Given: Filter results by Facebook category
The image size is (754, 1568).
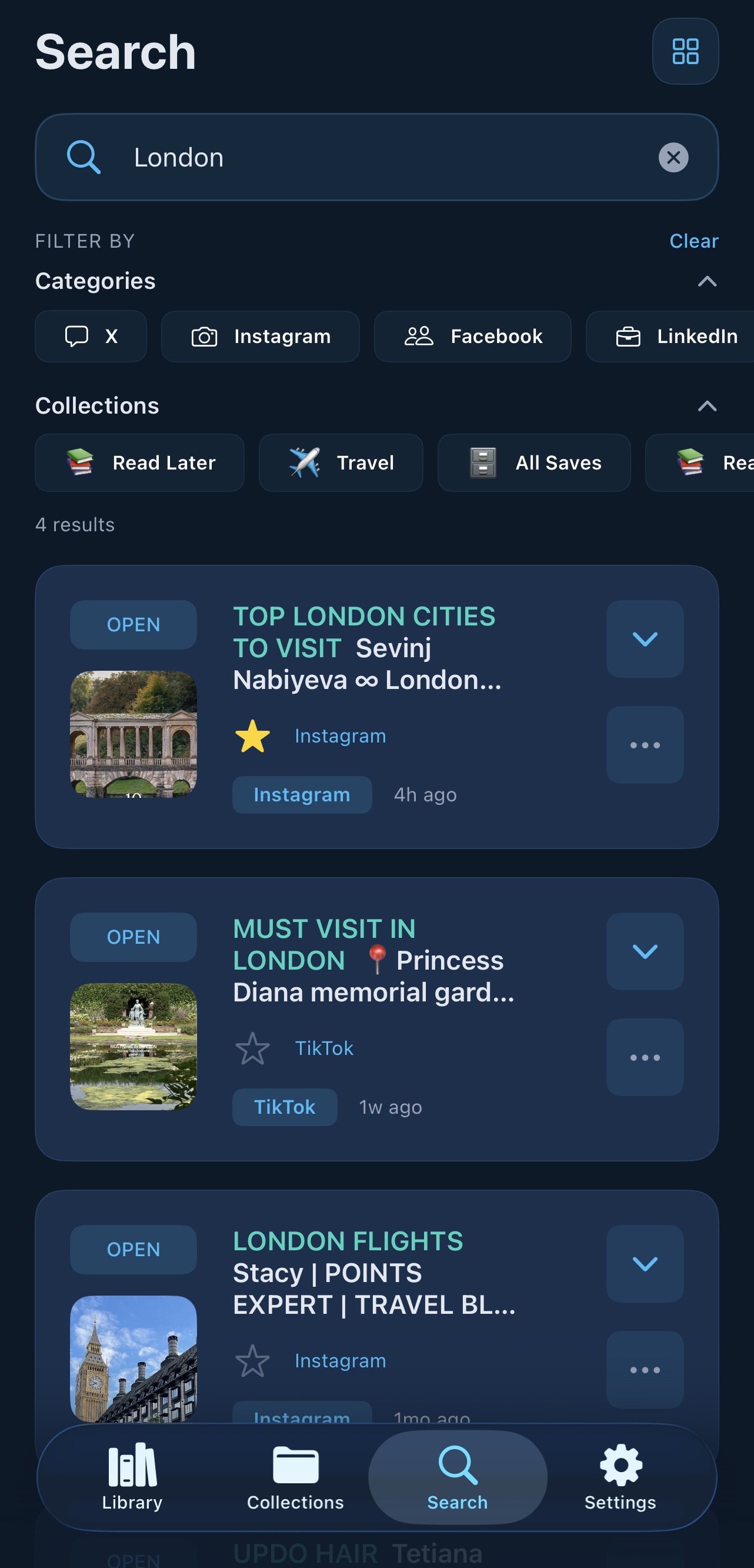Looking at the screenshot, I should tap(472, 337).
